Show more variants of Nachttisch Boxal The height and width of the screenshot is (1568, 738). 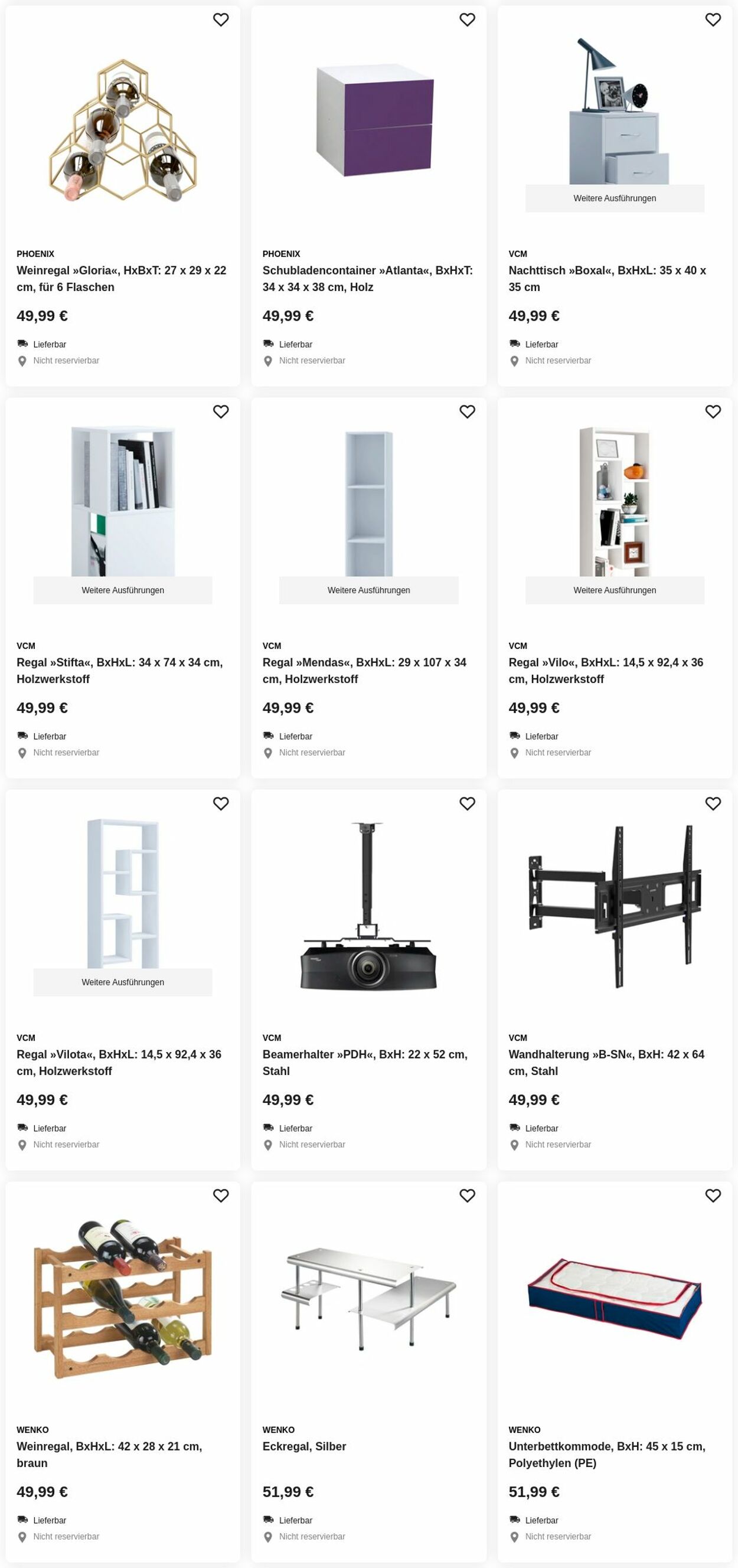[x=614, y=198]
